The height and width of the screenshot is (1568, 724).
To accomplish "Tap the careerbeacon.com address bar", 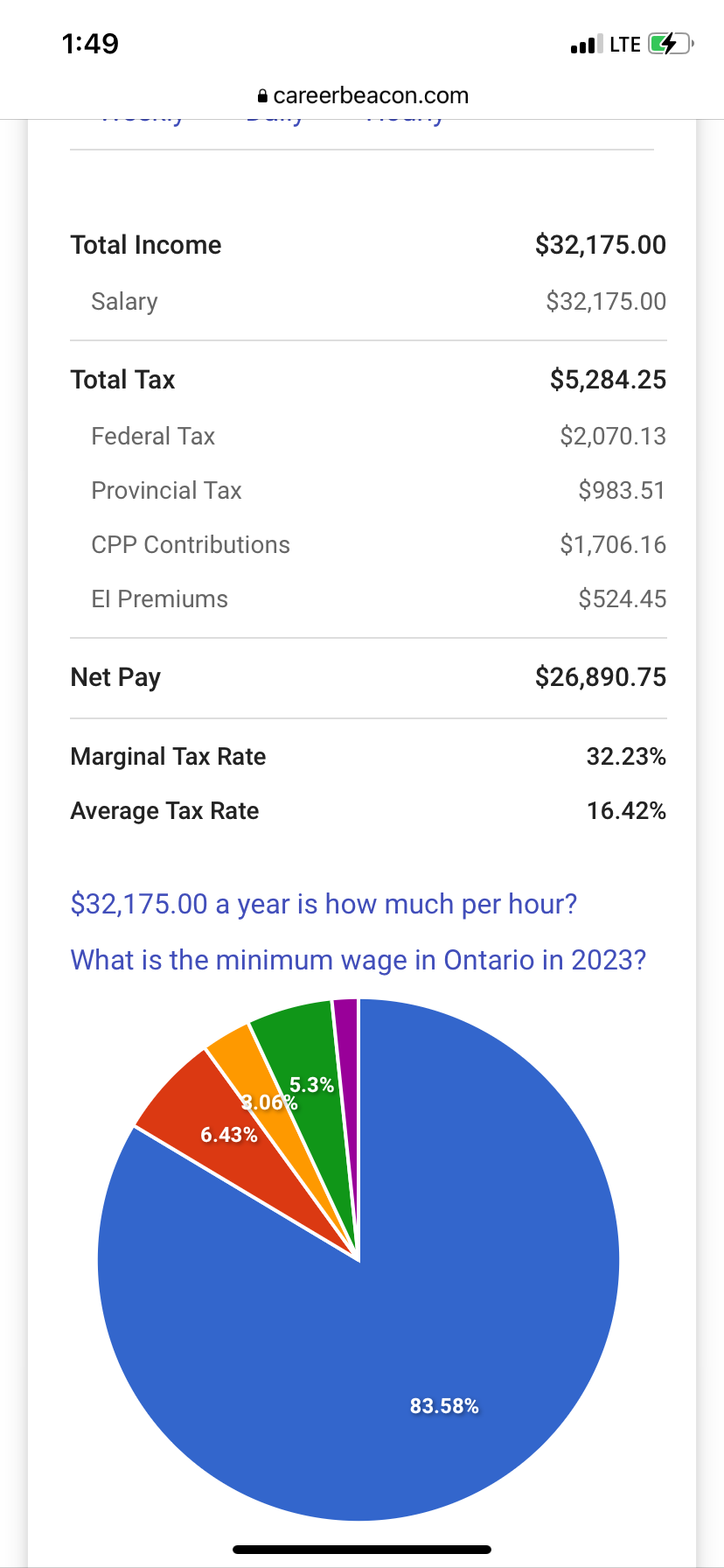I will pos(362,95).
